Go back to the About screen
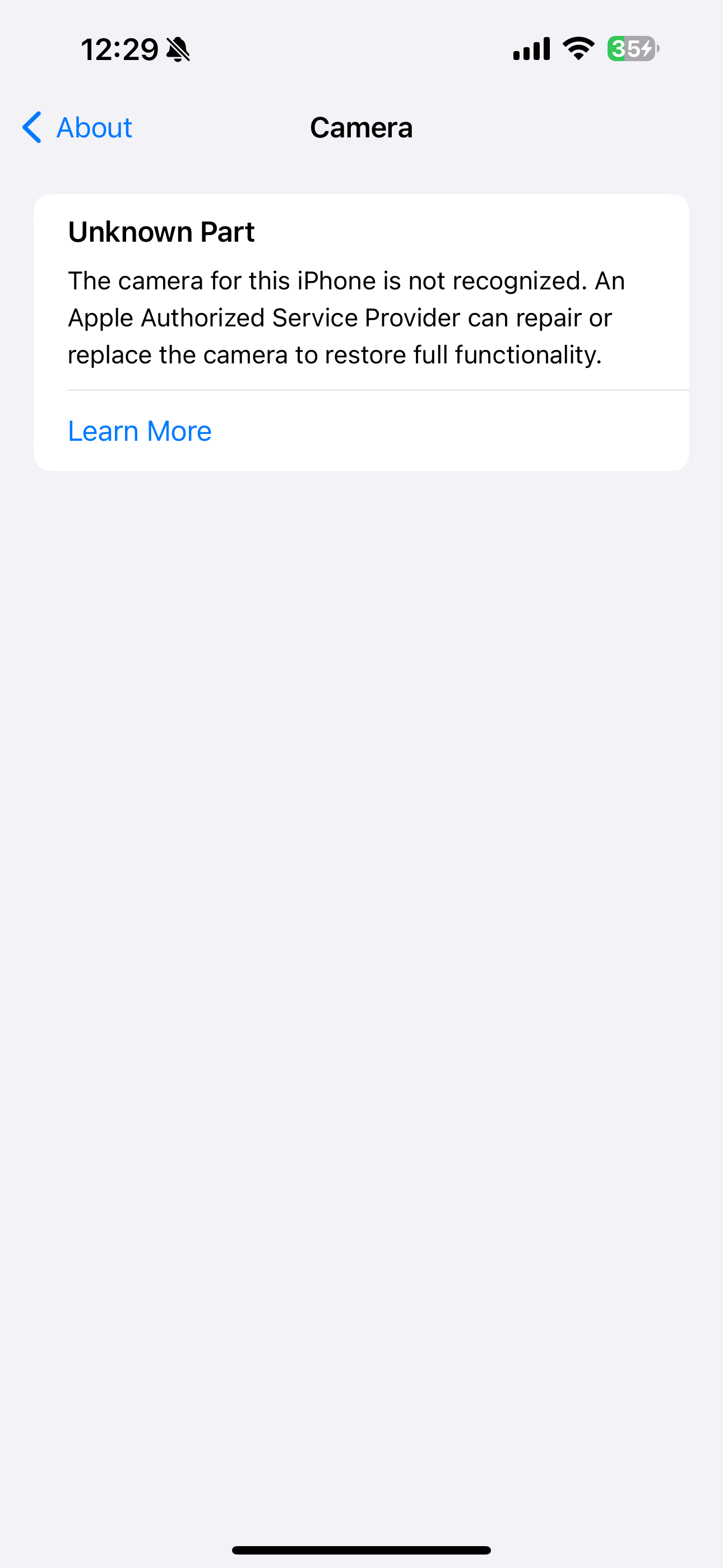The width and height of the screenshot is (723, 1568). click(x=76, y=127)
